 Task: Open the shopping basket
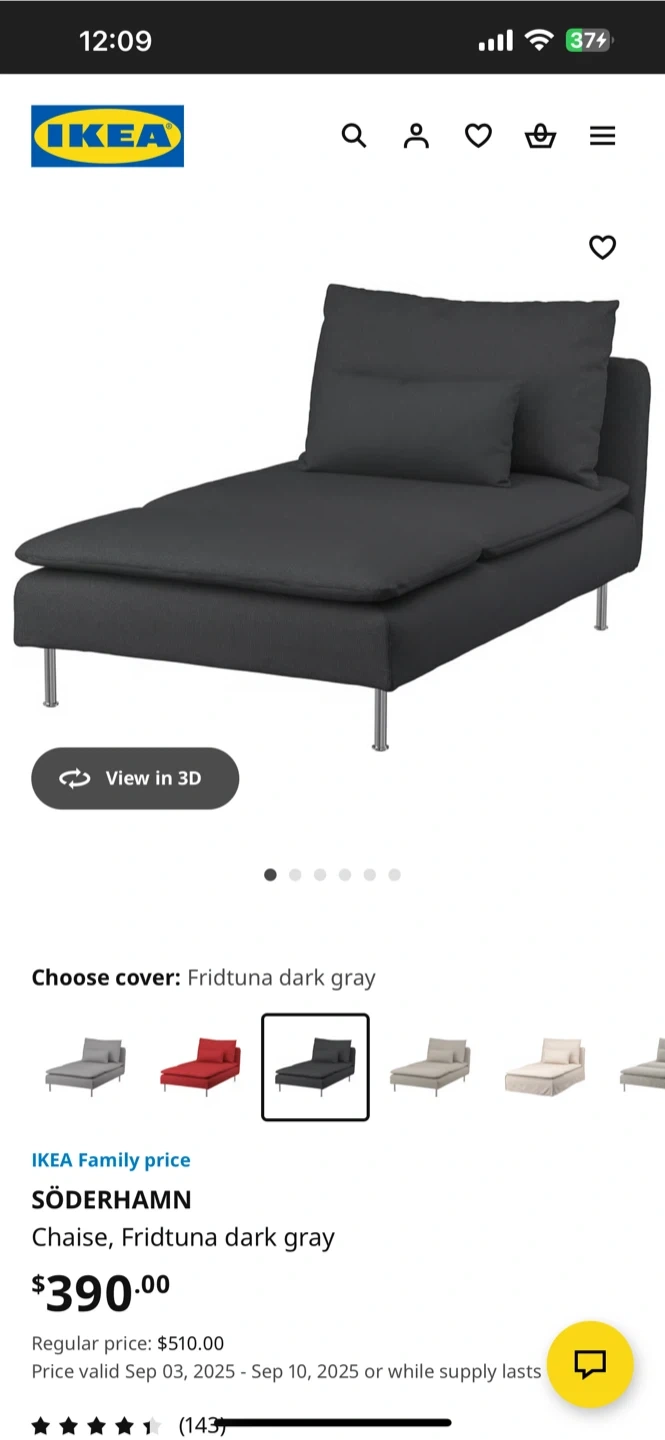click(x=540, y=135)
